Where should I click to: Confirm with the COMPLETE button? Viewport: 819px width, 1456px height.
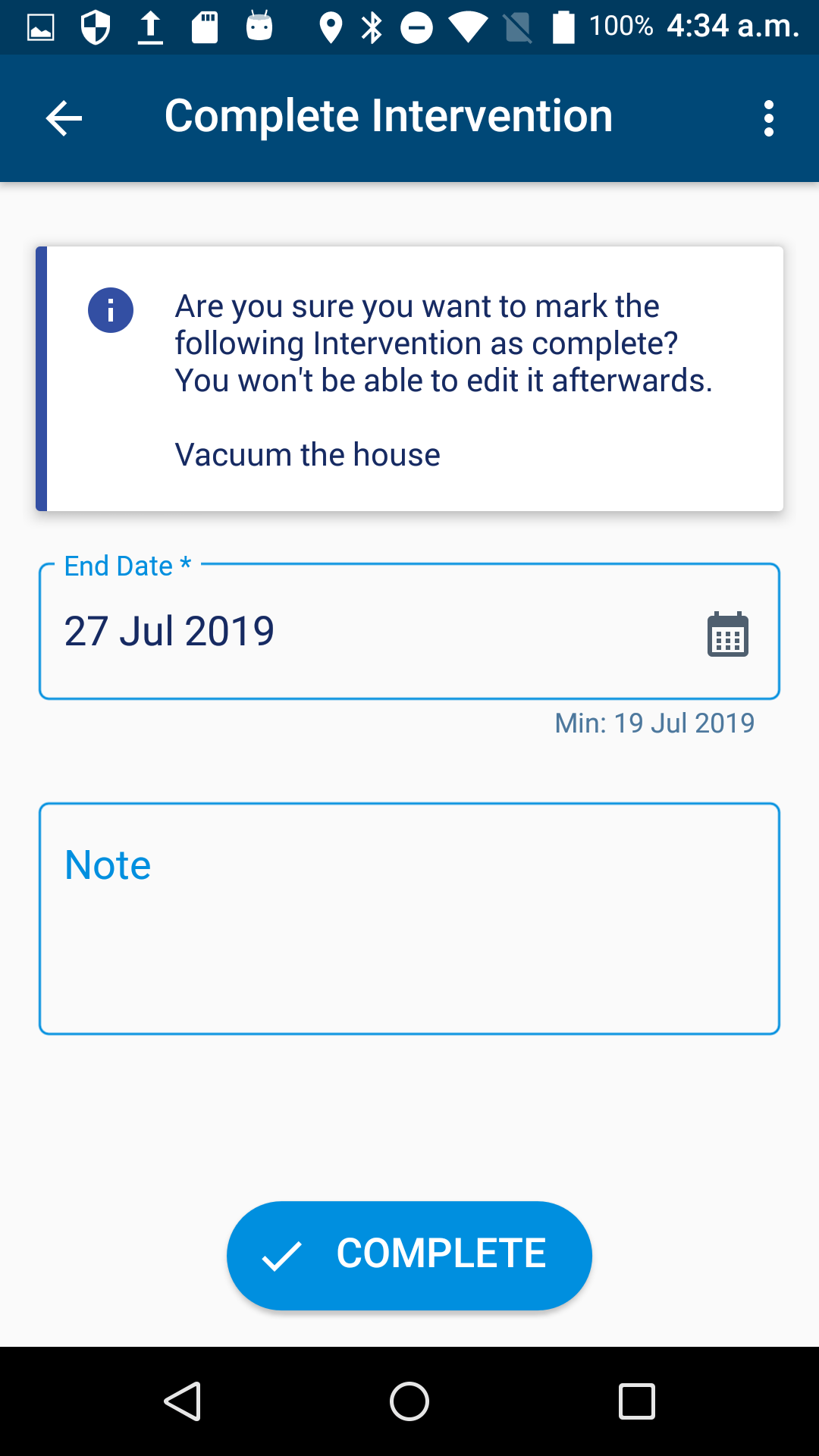(x=409, y=1255)
